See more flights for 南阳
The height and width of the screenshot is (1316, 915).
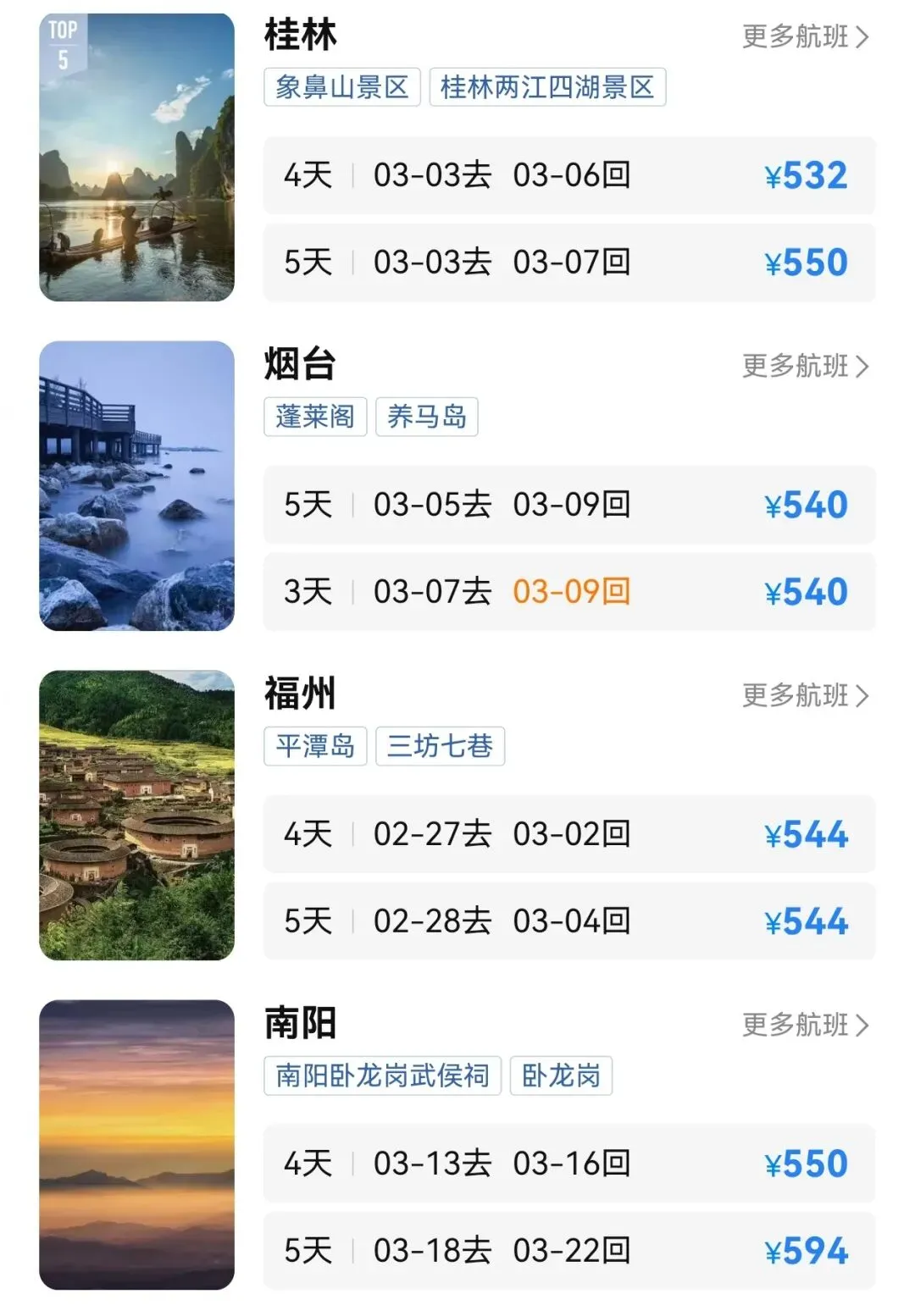806,1025
